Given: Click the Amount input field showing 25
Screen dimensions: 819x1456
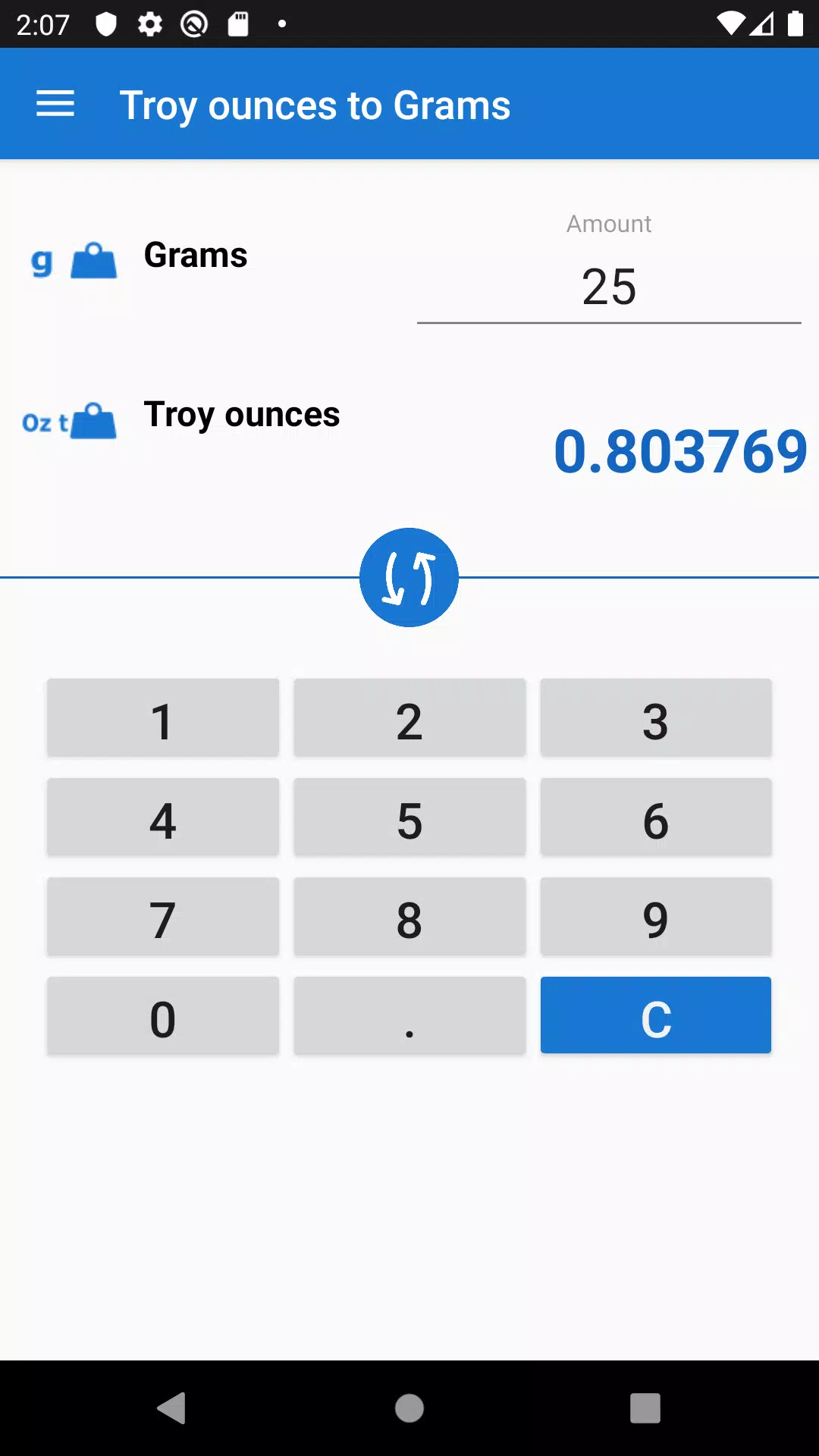Looking at the screenshot, I should (x=609, y=288).
